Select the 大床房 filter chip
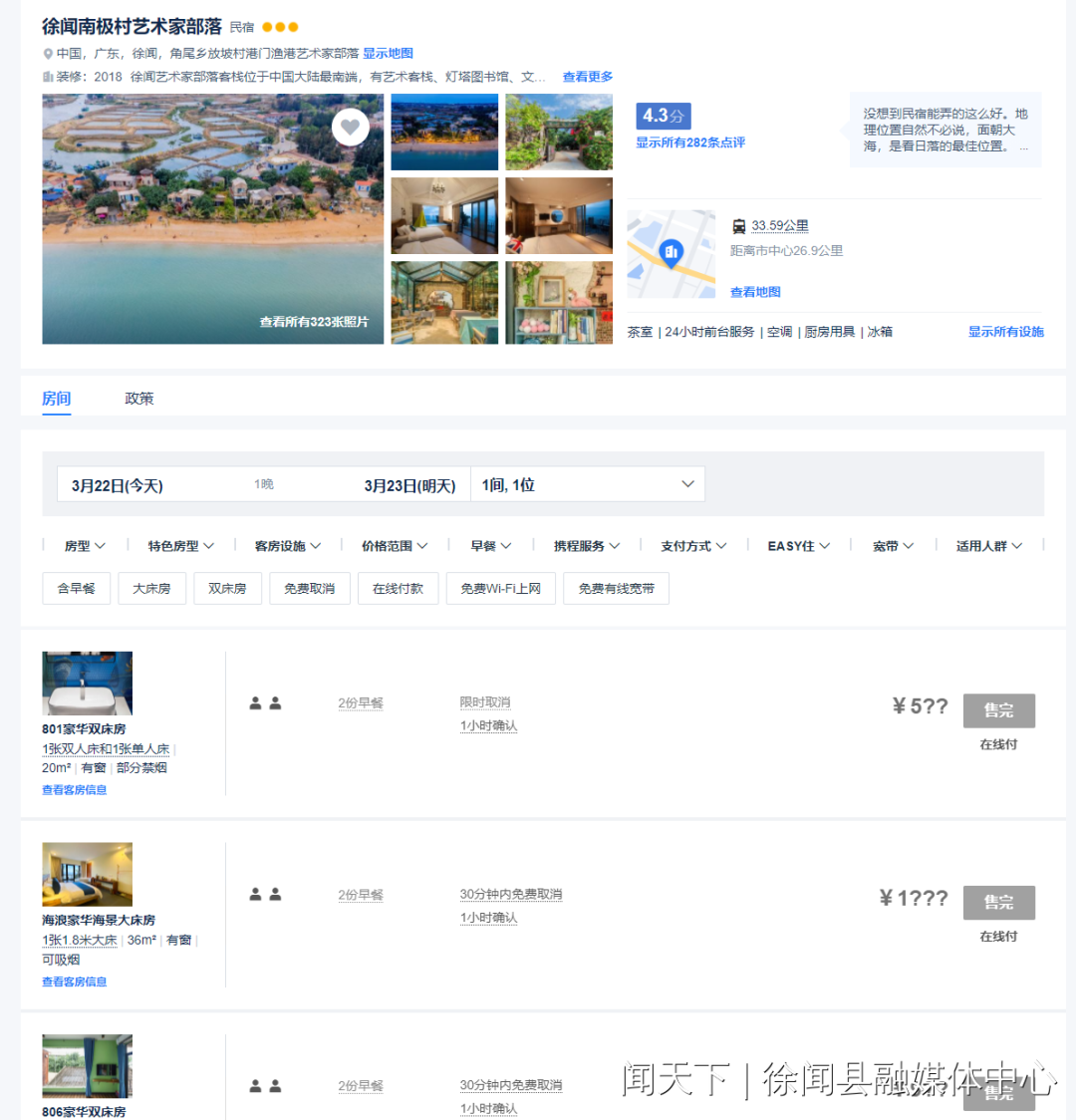 (151, 589)
